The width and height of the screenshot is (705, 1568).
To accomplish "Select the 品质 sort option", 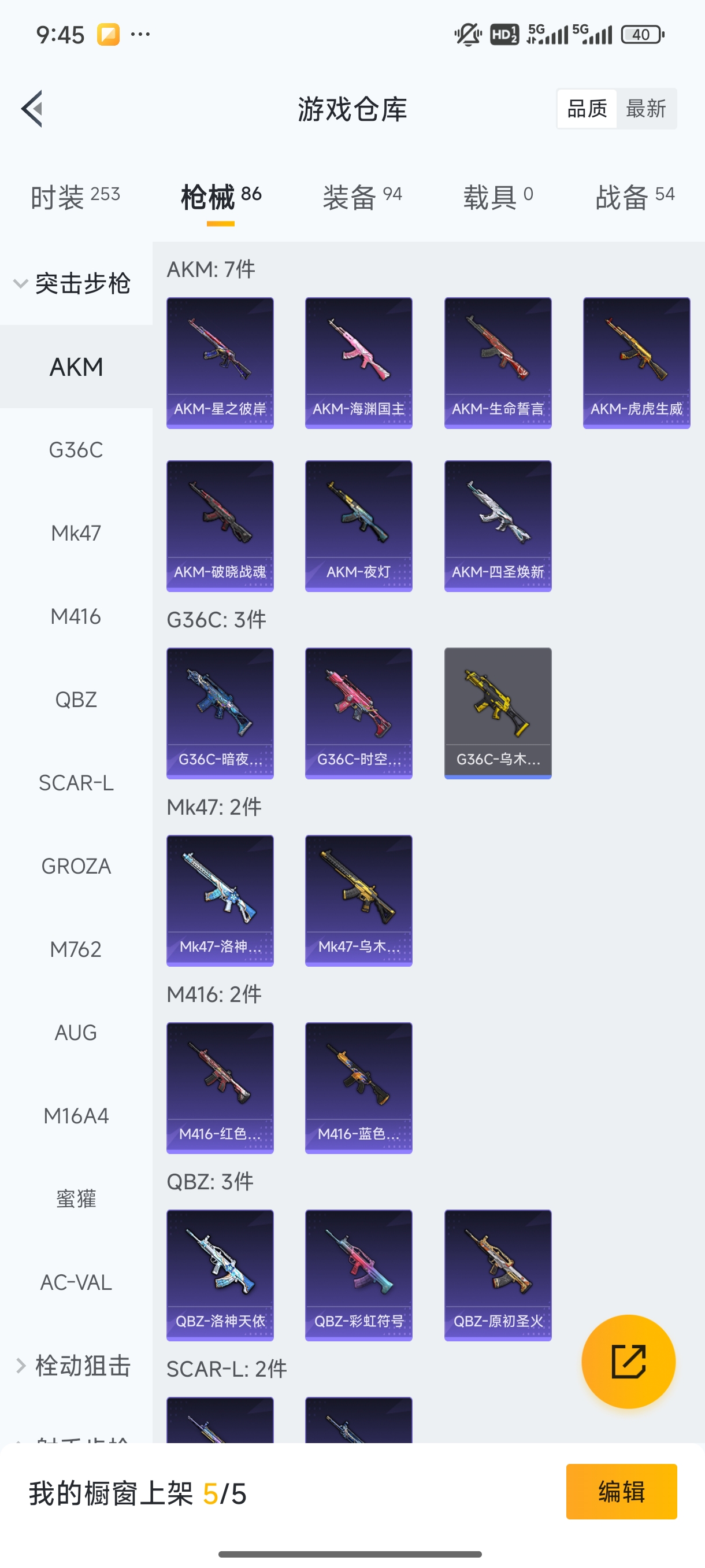I will coord(587,109).
